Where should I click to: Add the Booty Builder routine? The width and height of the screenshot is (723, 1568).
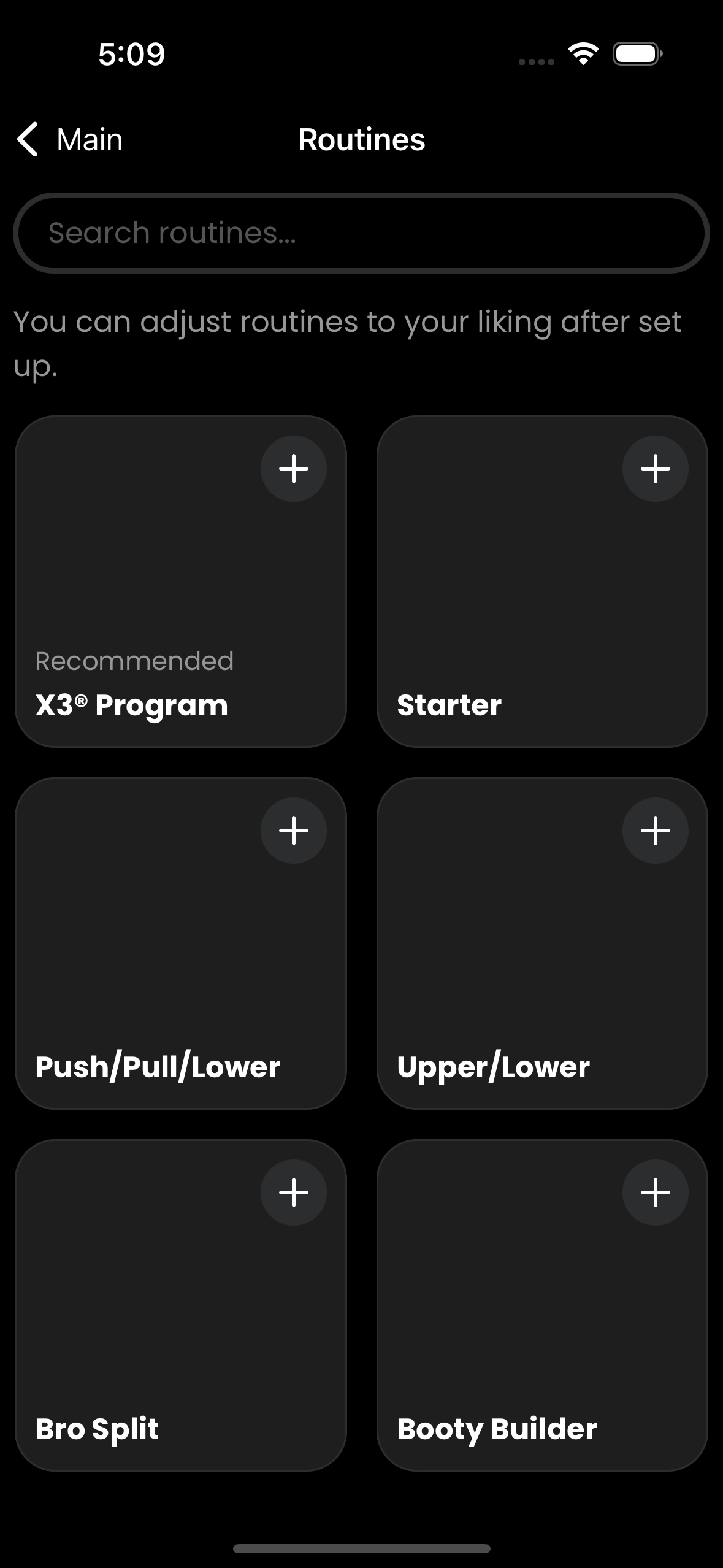click(655, 1193)
